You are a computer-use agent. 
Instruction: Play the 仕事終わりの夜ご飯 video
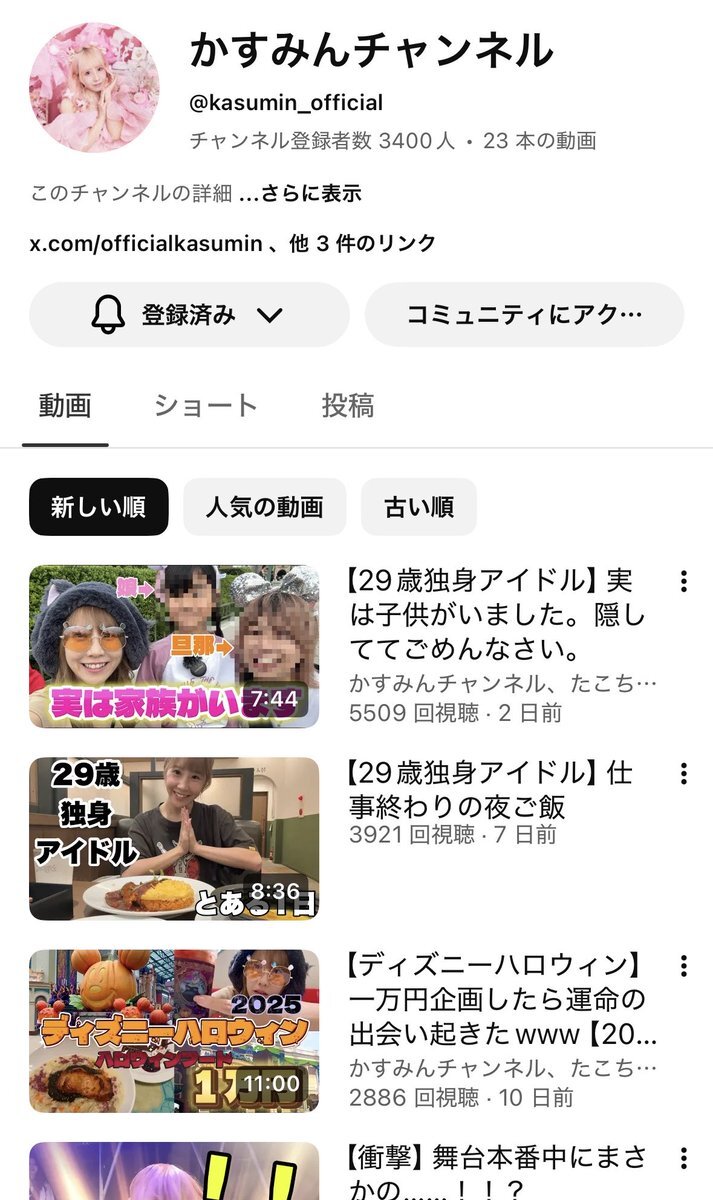tap(174, 838)
